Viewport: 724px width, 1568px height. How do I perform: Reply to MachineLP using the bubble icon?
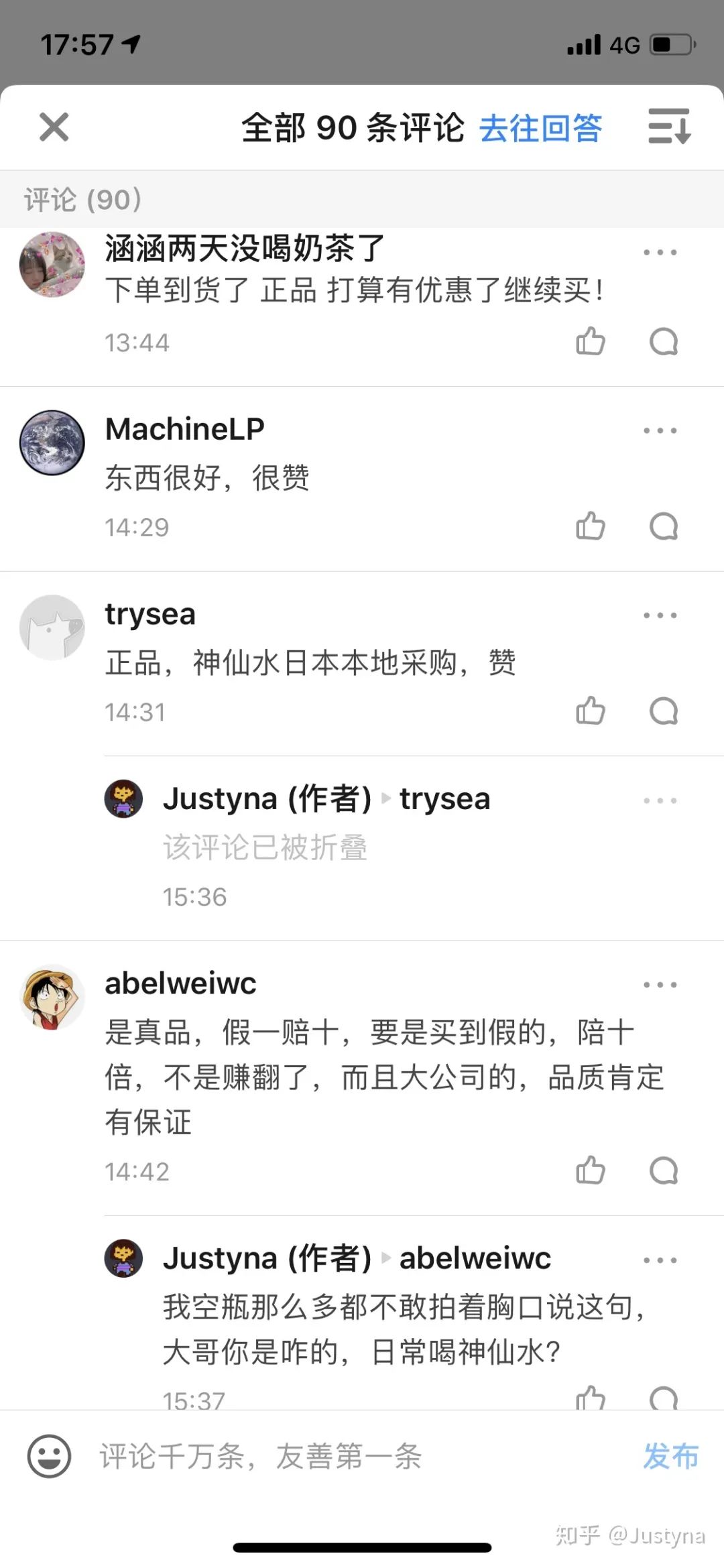pos(664,527)
